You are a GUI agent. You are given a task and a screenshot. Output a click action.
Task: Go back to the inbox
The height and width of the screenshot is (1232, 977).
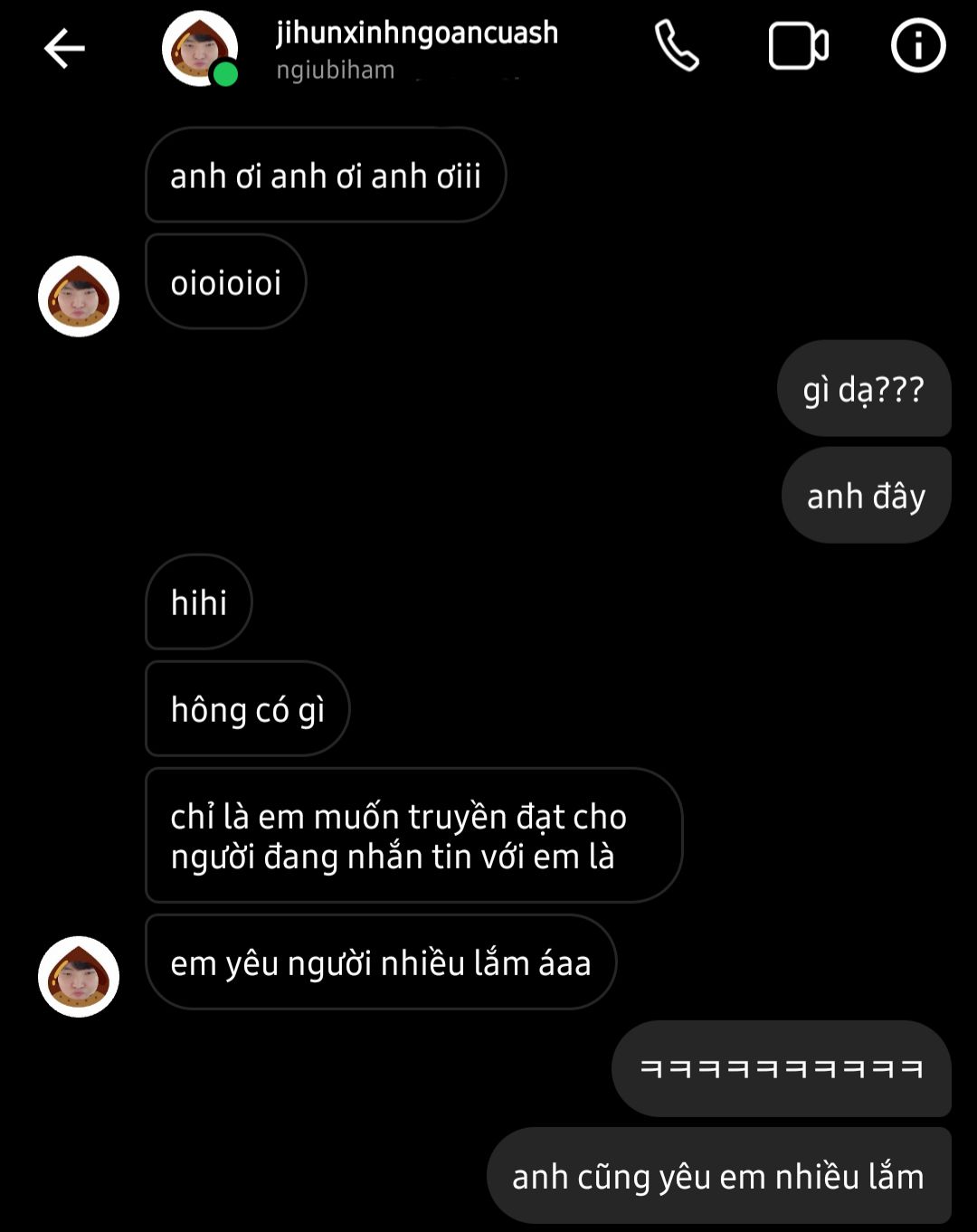coord(64,48)
